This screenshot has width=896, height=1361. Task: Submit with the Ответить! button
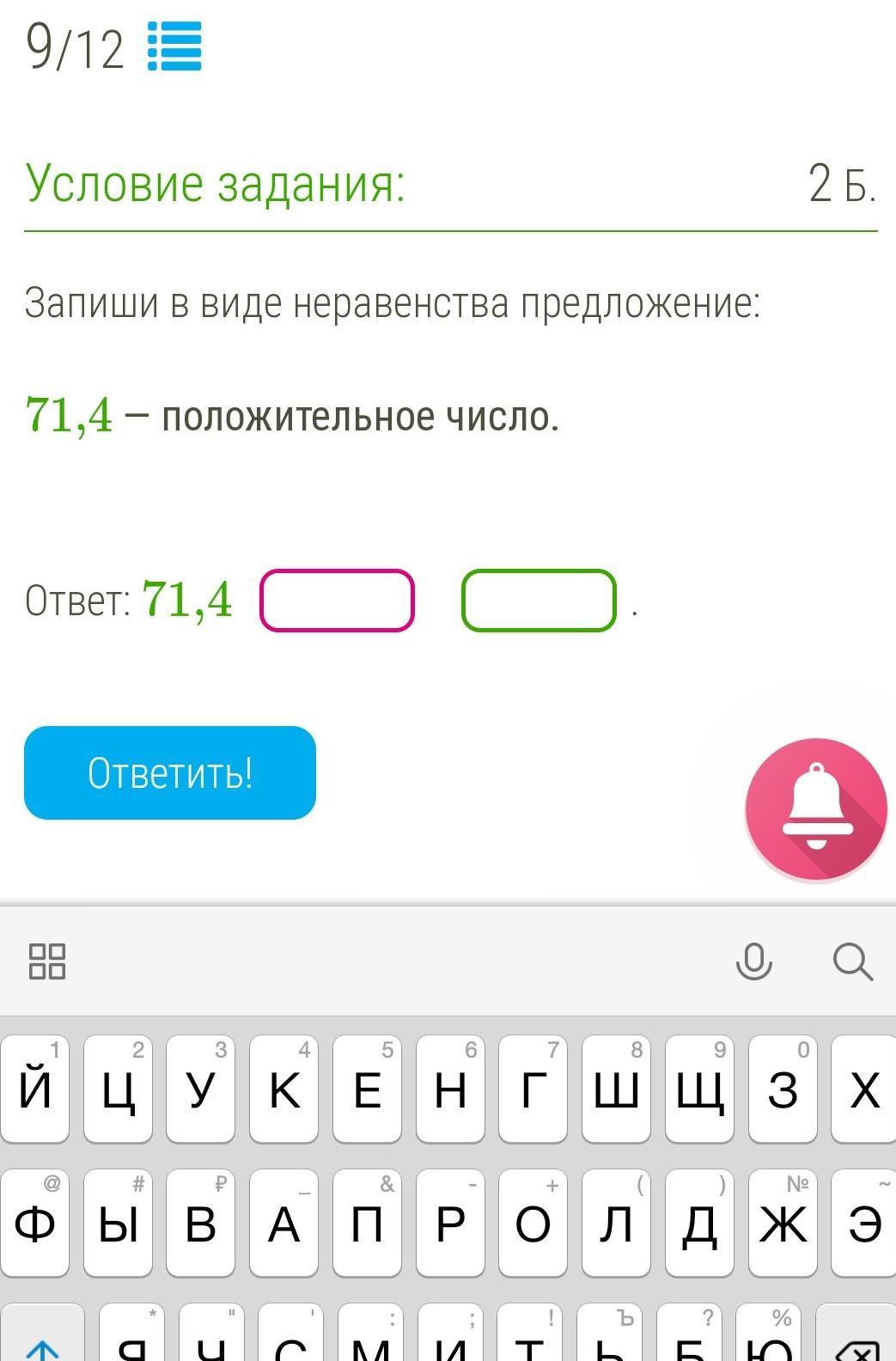point(170,772)
